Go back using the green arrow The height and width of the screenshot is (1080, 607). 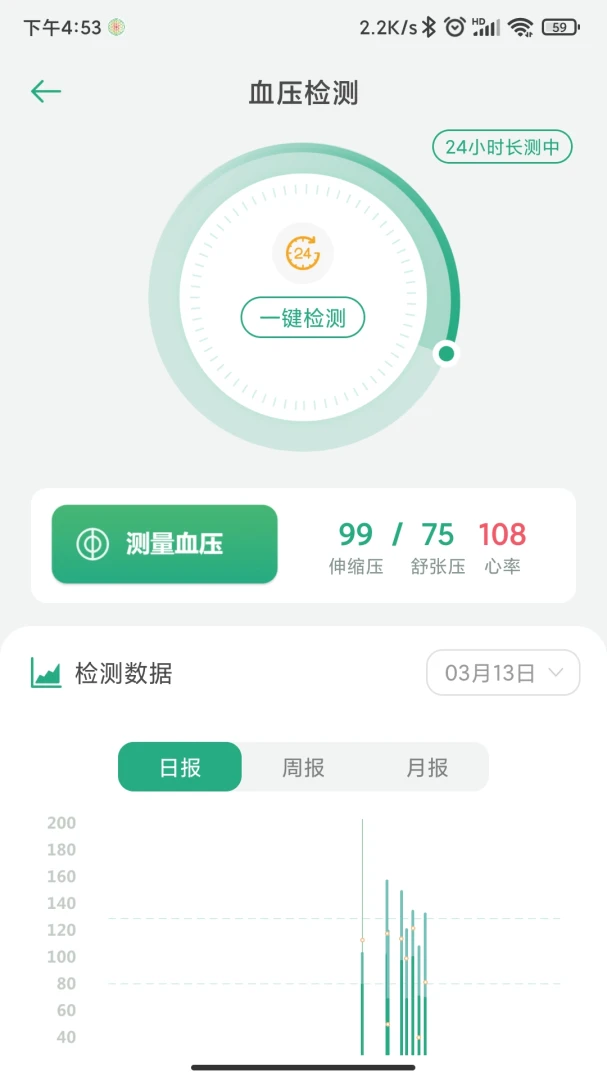46,92
